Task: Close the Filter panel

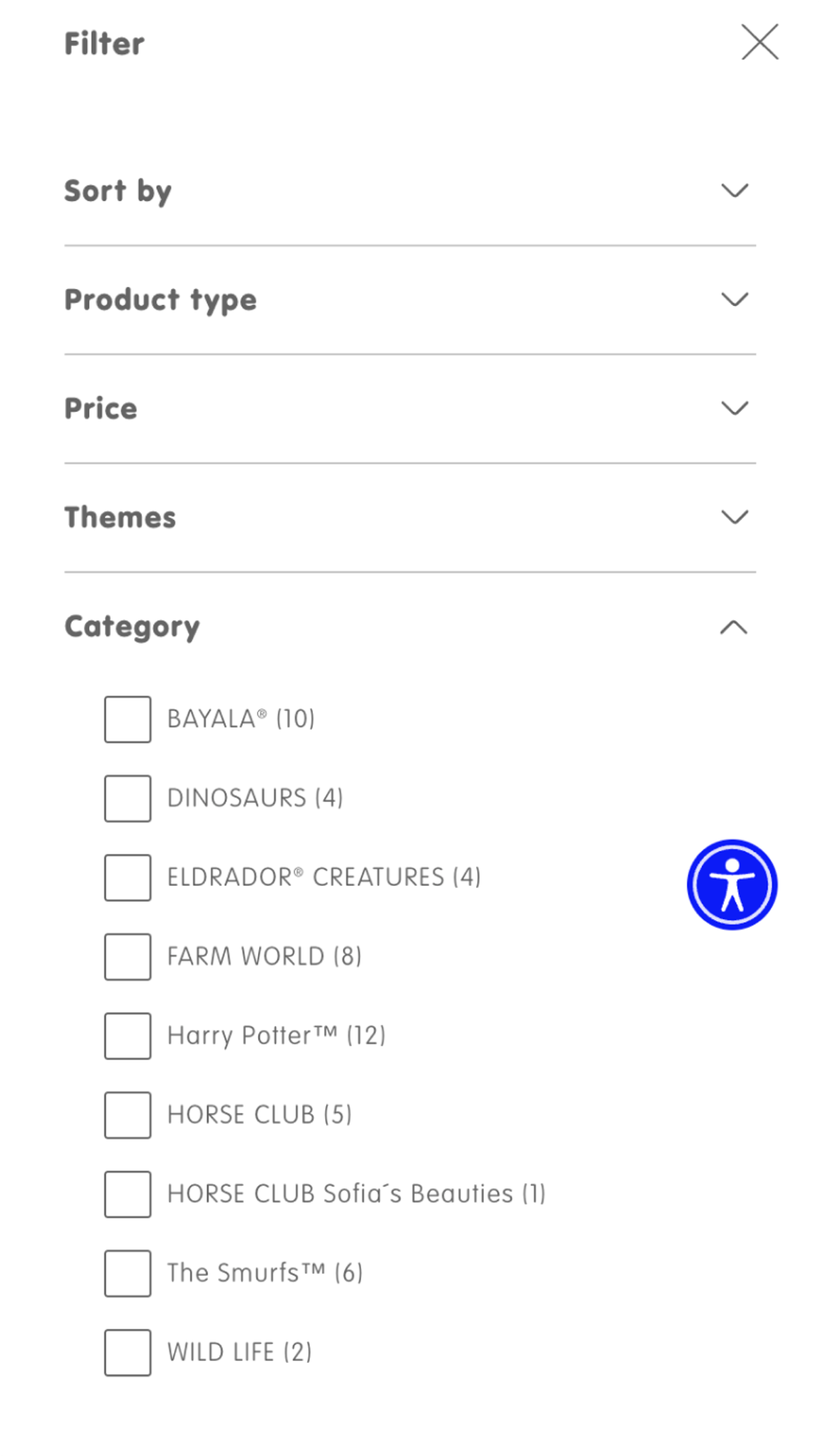Action: point(760,42)
